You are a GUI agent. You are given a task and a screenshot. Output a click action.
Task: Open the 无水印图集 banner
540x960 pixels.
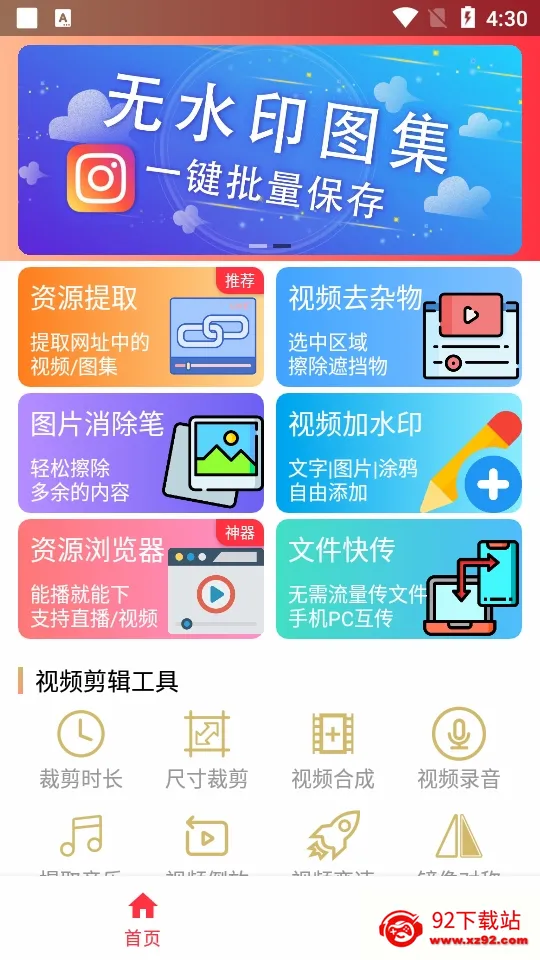[270, 149]
